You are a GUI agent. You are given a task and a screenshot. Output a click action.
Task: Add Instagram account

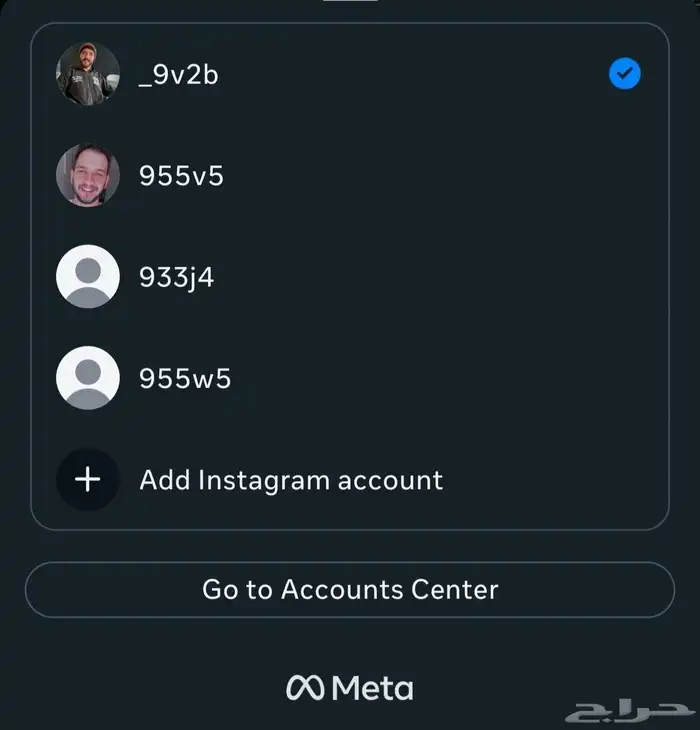(290, 480)
